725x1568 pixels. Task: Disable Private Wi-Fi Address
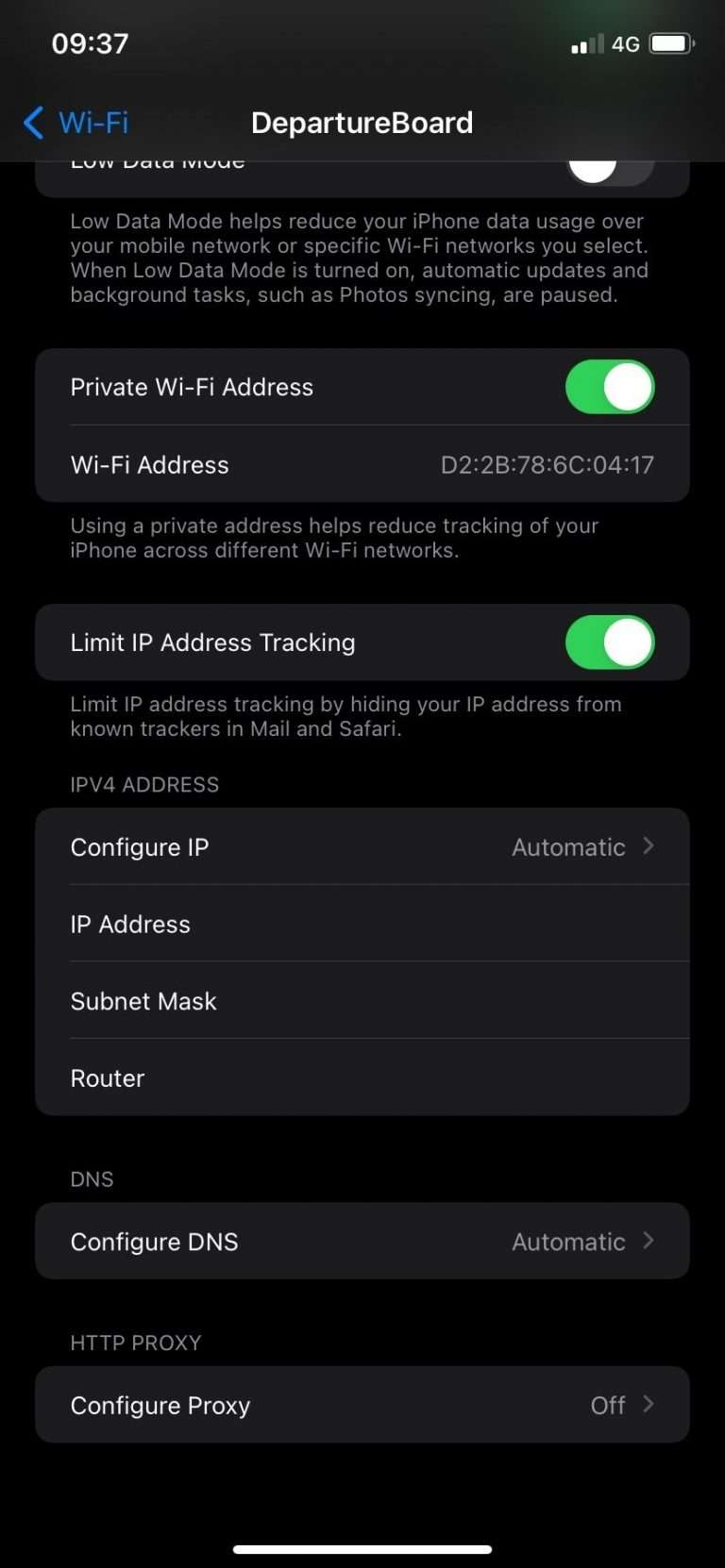click(x=610, y=387)
